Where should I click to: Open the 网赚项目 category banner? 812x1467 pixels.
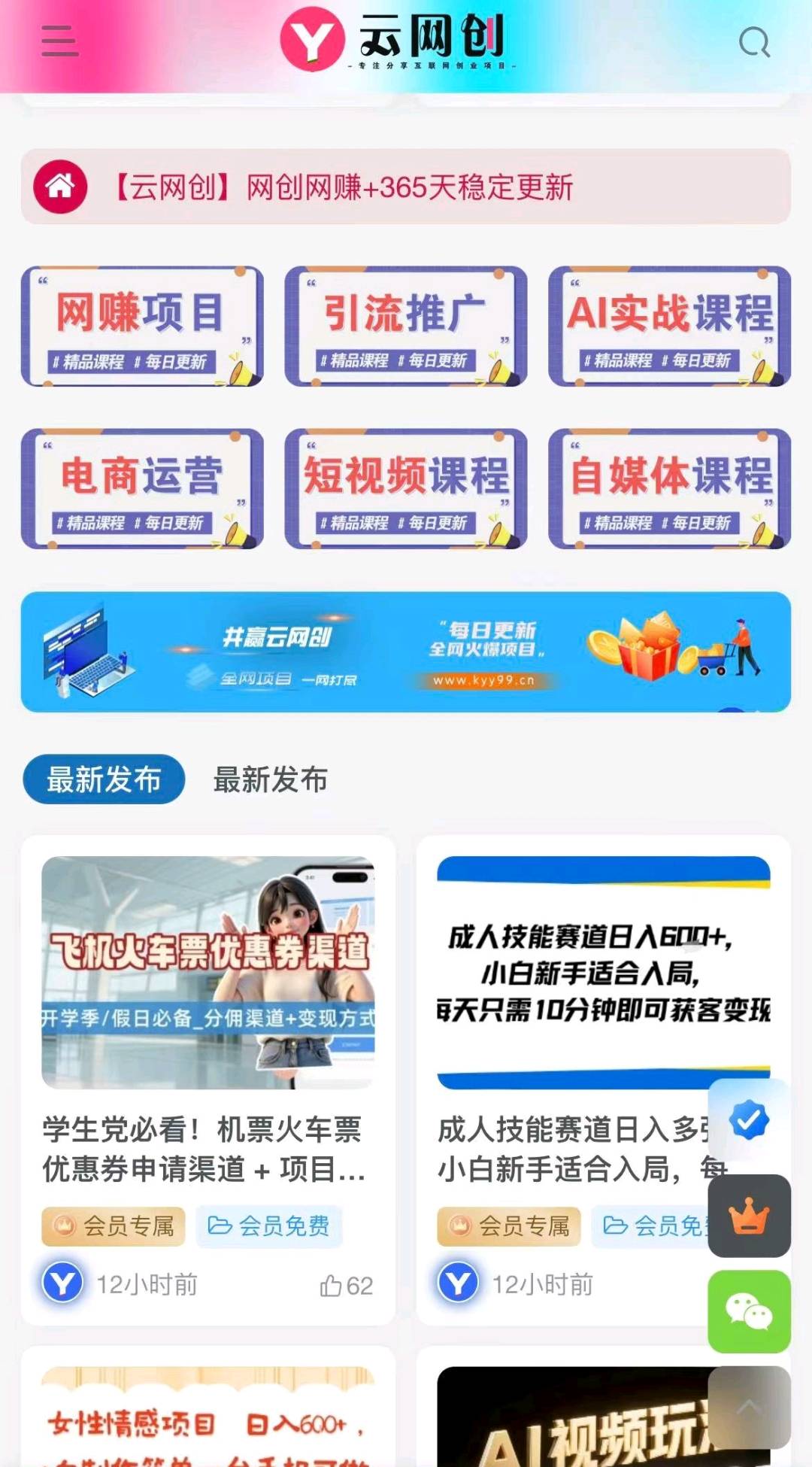[143, 325]
